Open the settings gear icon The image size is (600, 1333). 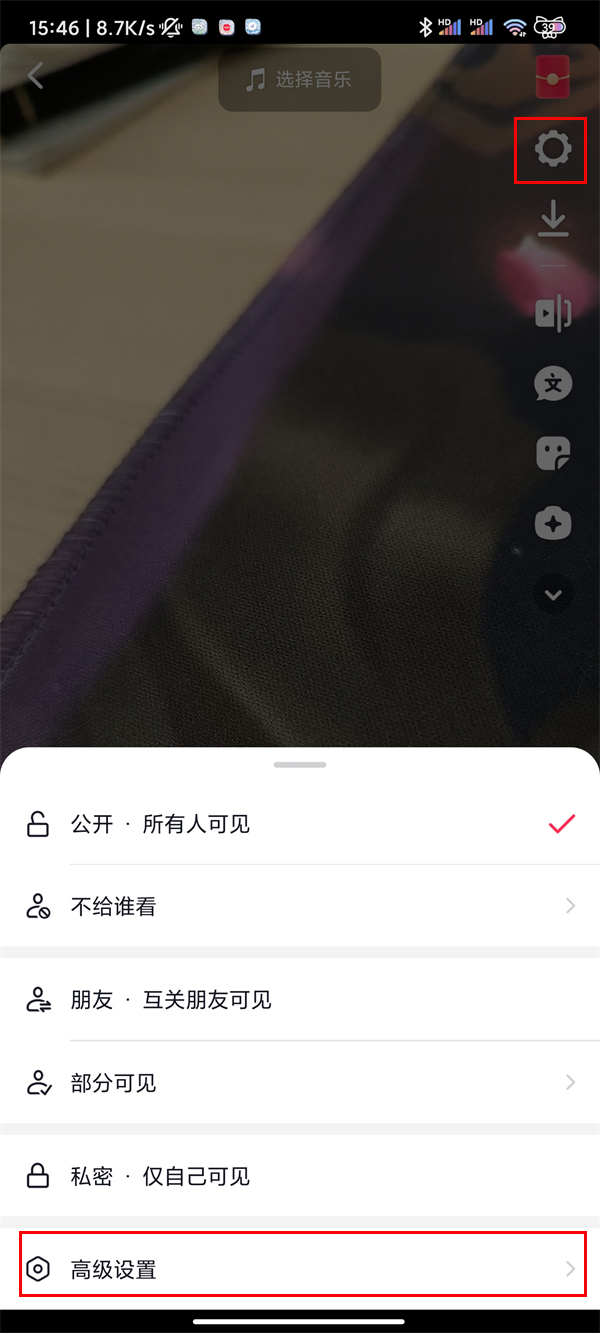(552, 150)
